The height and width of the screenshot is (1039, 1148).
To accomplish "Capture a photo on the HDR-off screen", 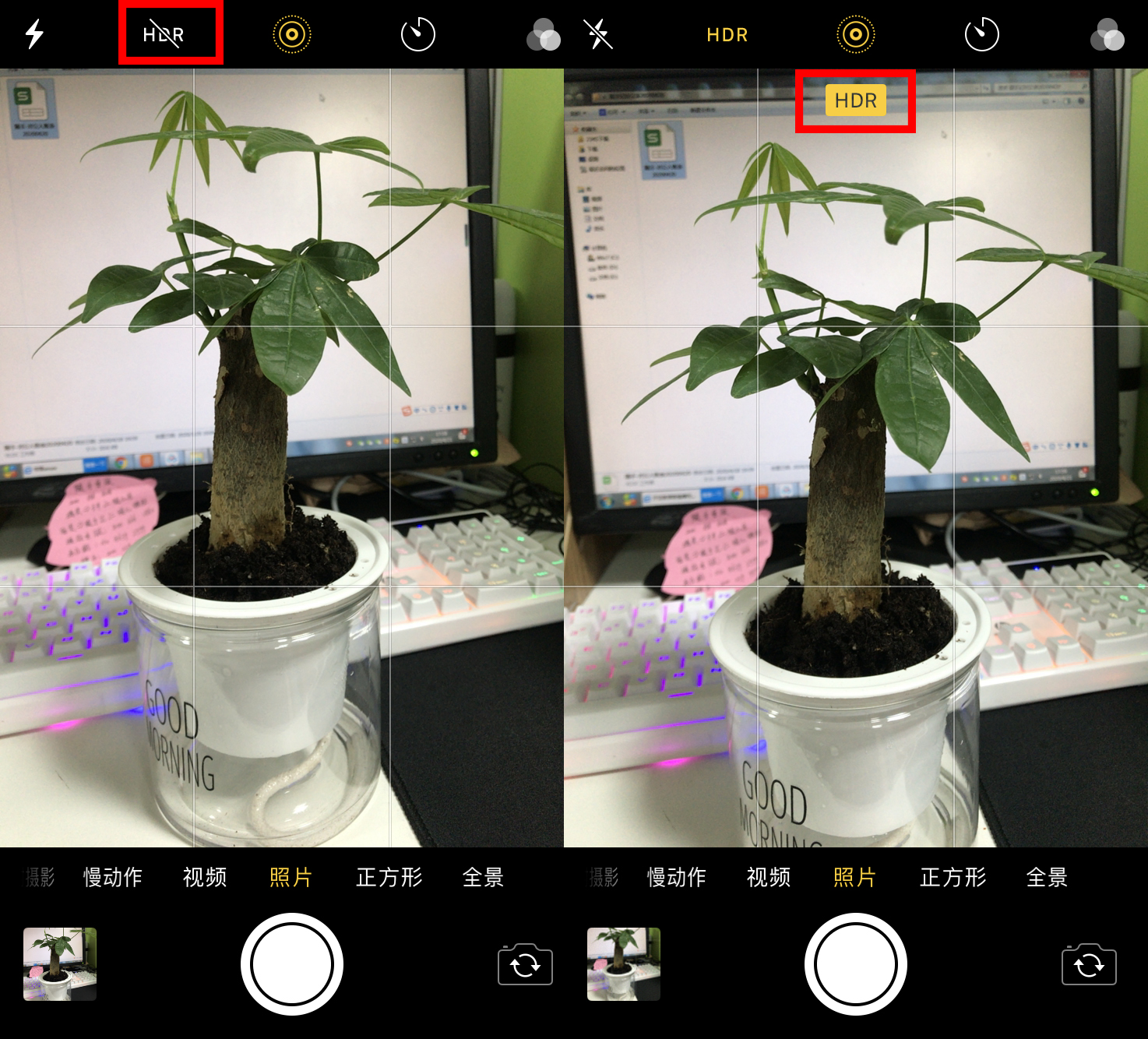I will point(292,964).
